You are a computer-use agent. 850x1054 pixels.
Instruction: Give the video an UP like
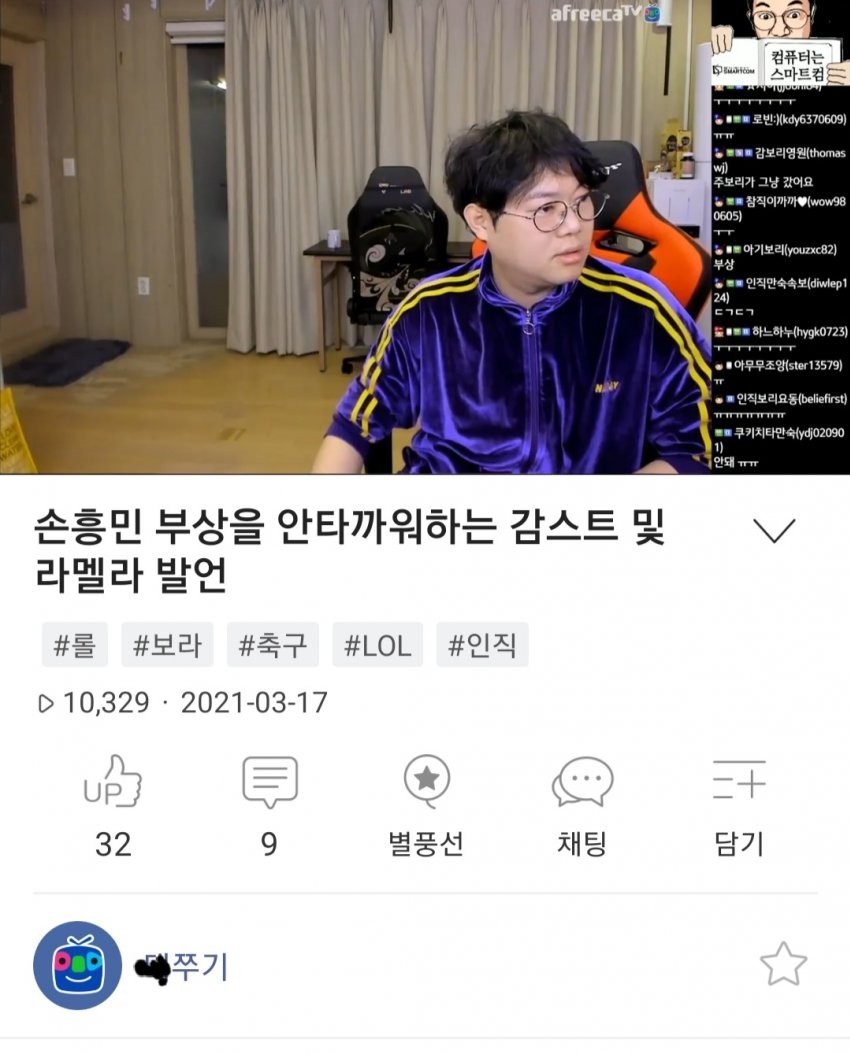pos(112,783)
